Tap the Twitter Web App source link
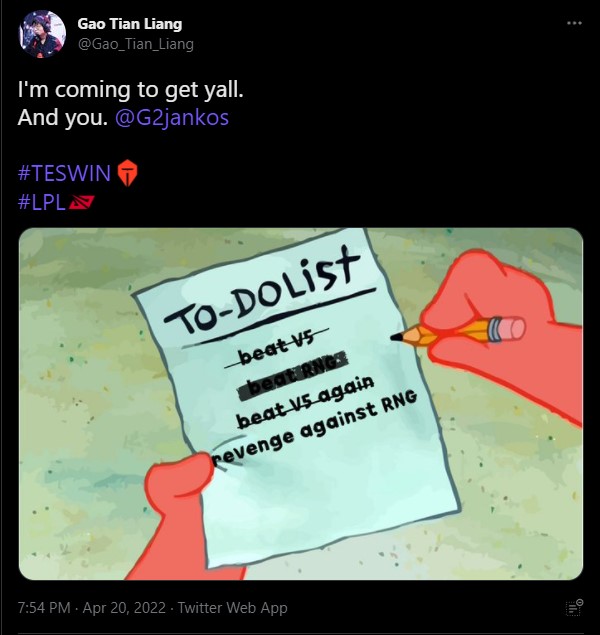 pyautogui.click(x=234, y=608)
